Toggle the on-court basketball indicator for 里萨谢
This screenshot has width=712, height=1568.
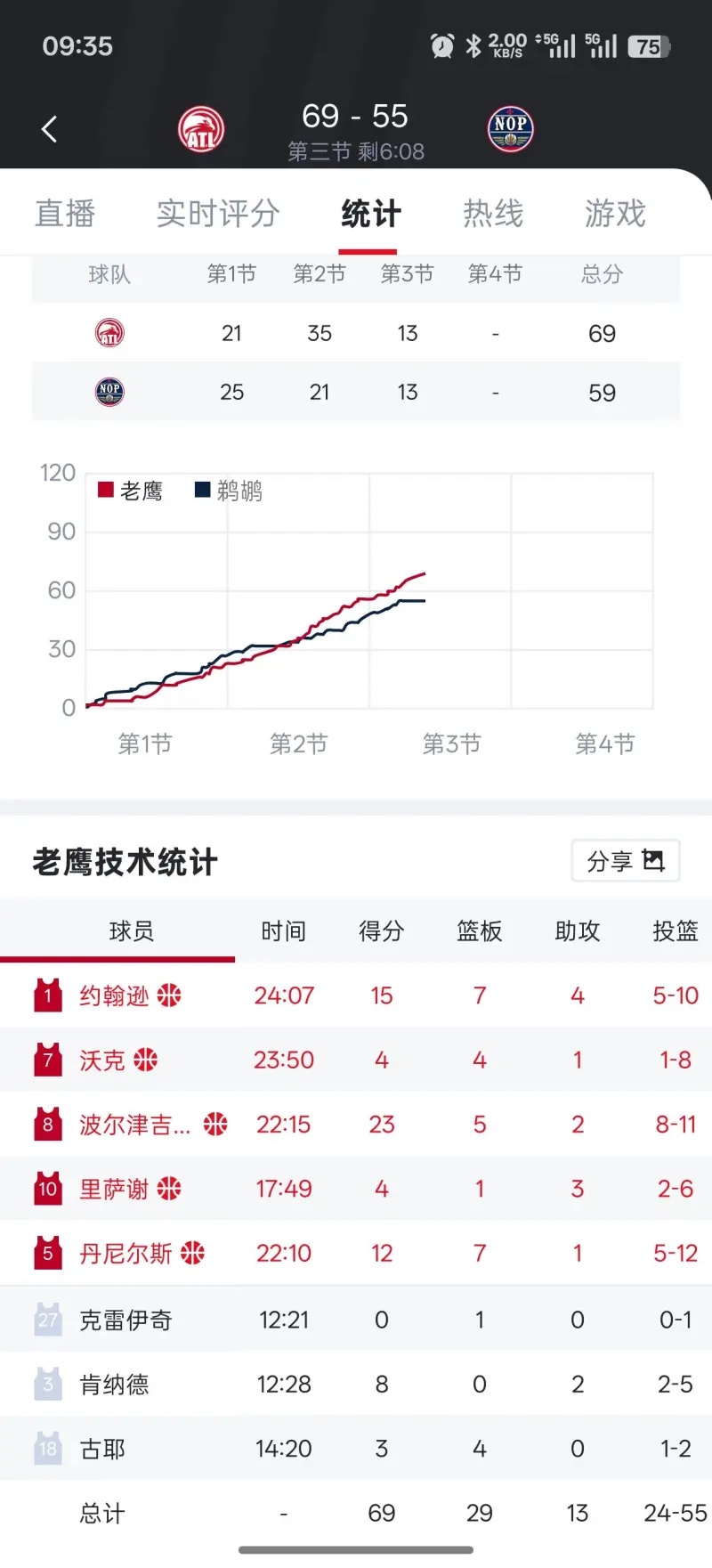169,1188
